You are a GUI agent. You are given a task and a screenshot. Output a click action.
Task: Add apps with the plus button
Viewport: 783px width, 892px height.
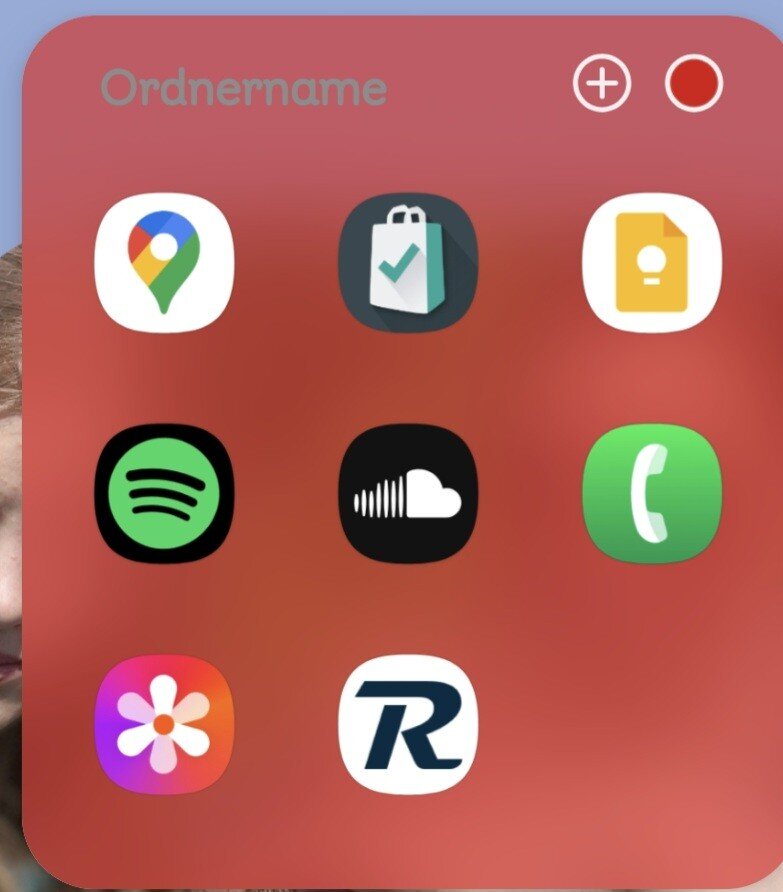(x=602, y=84)
